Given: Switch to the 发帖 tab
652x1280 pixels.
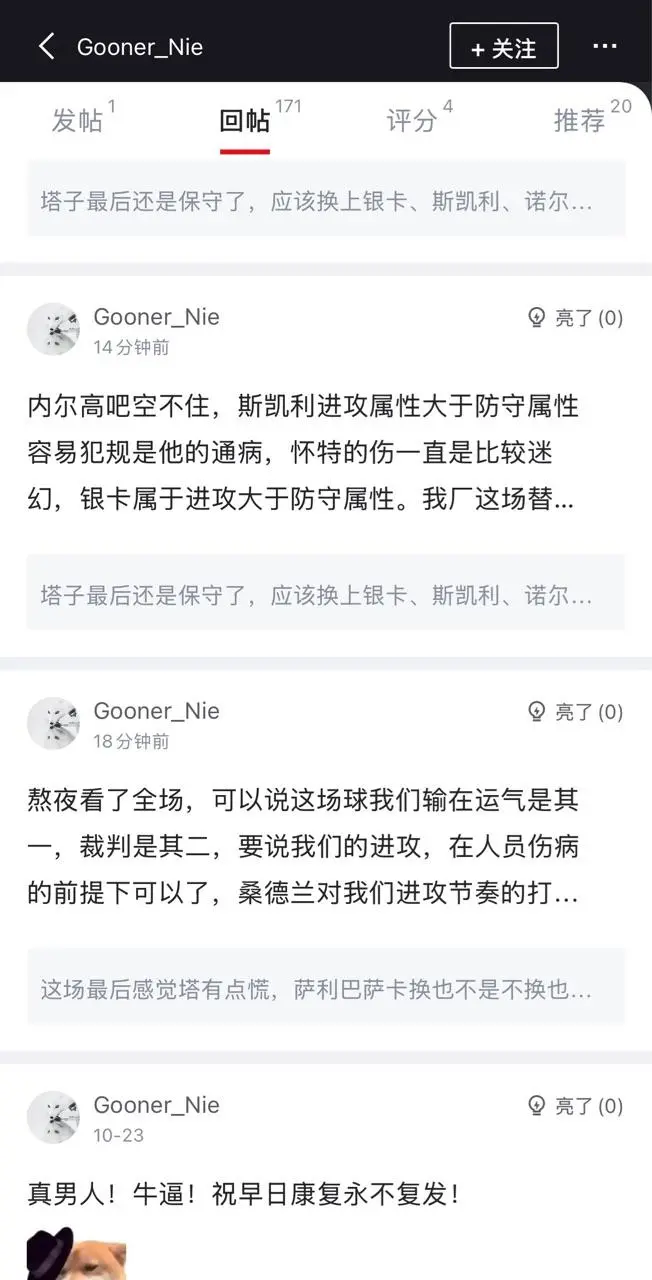Looking at the screenshot, I should point(78,121).
